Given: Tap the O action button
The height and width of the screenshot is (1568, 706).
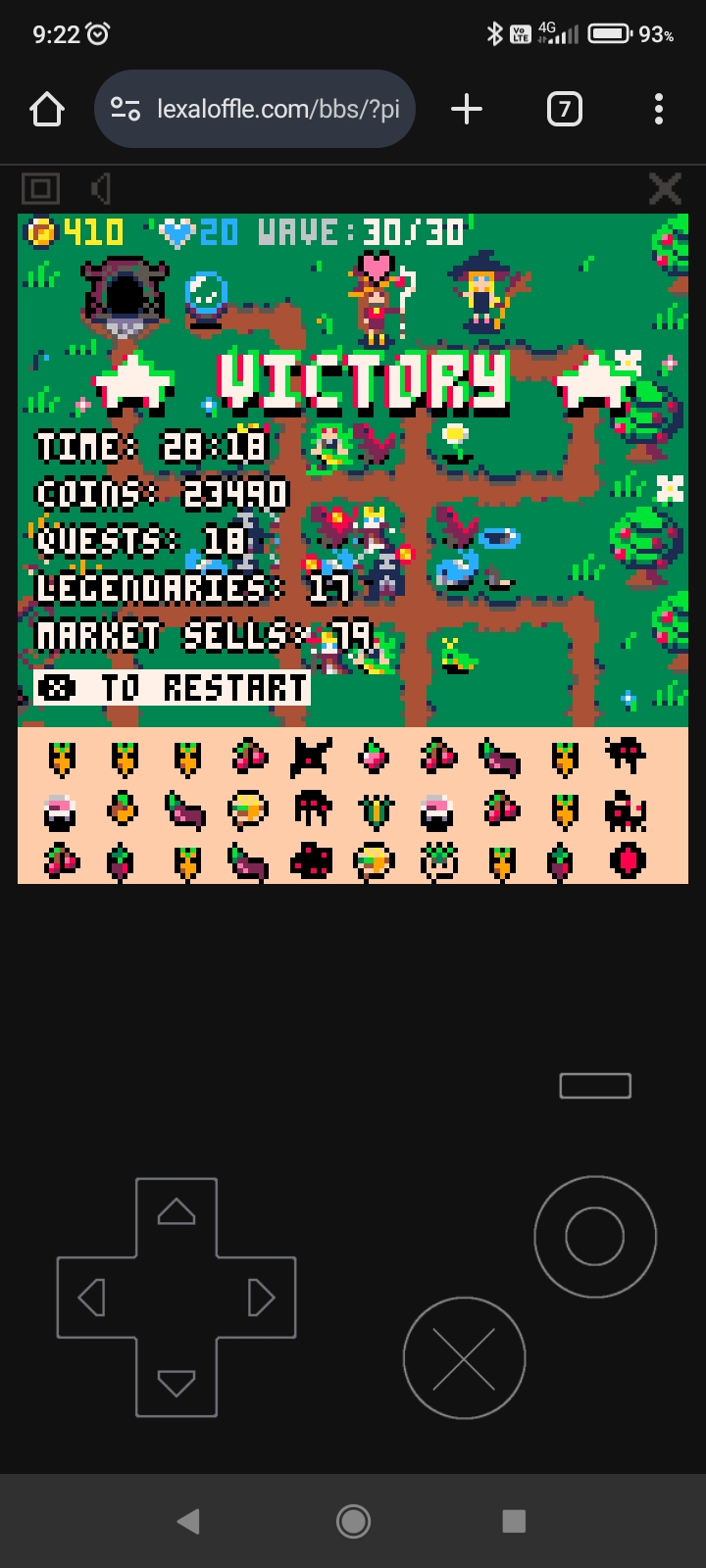Looking at the screenshot, I should click(x=595, y=1237).
